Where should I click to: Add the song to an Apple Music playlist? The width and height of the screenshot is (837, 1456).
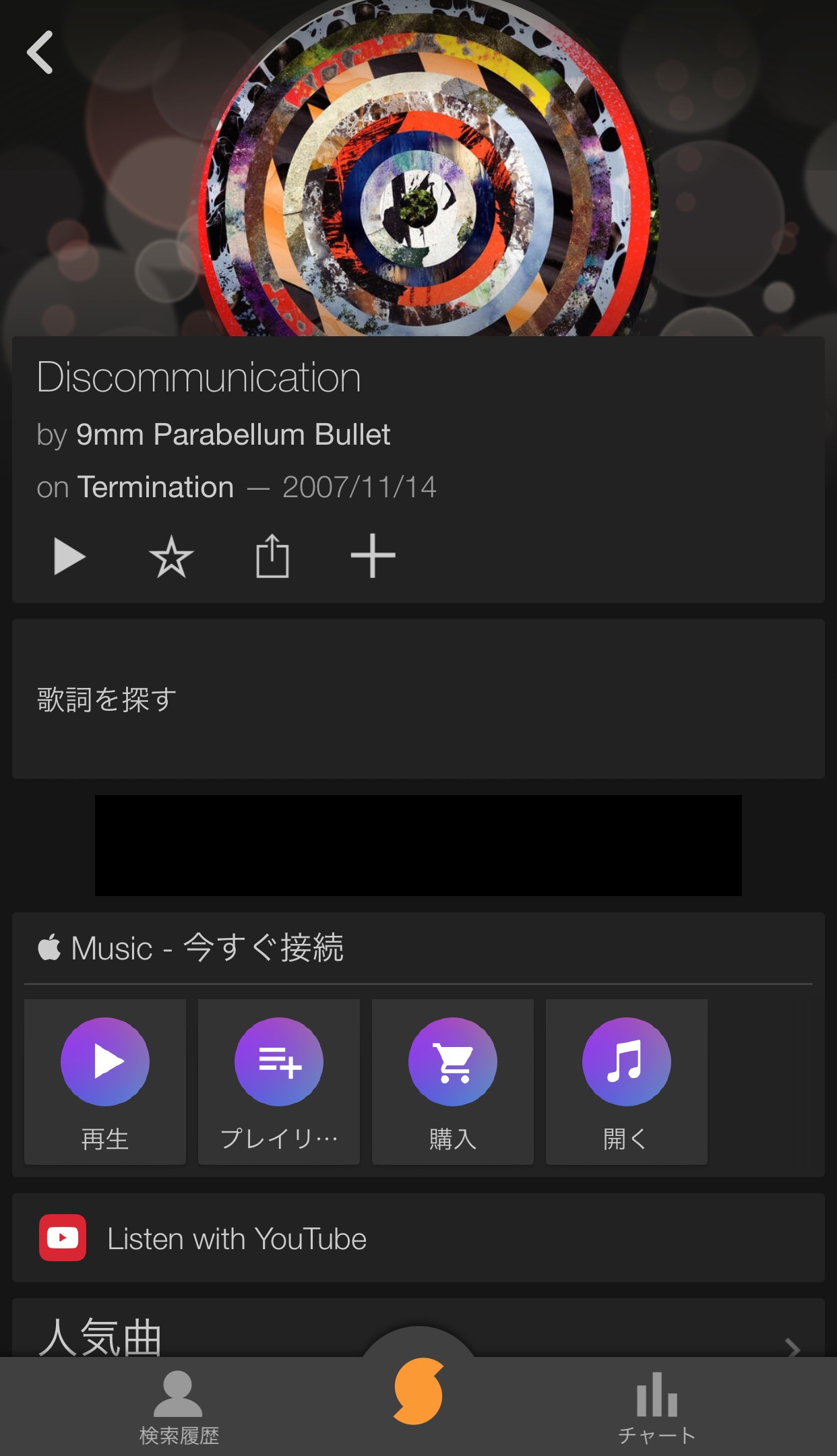tap(279, 1081)
